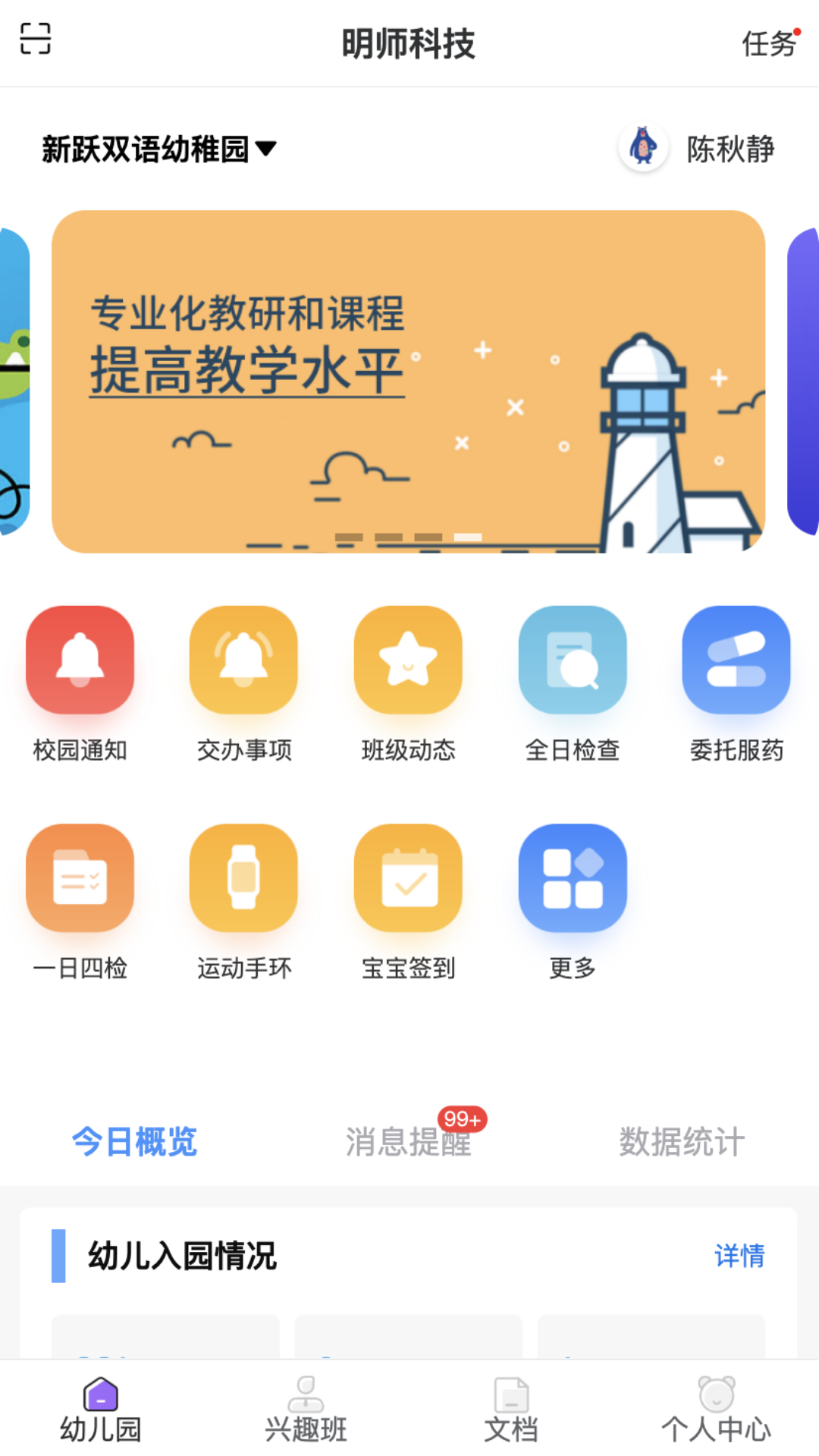819x1456 pixels.
Task: Open 交办事项 (assigned matters)
Action: pos(243,686)
